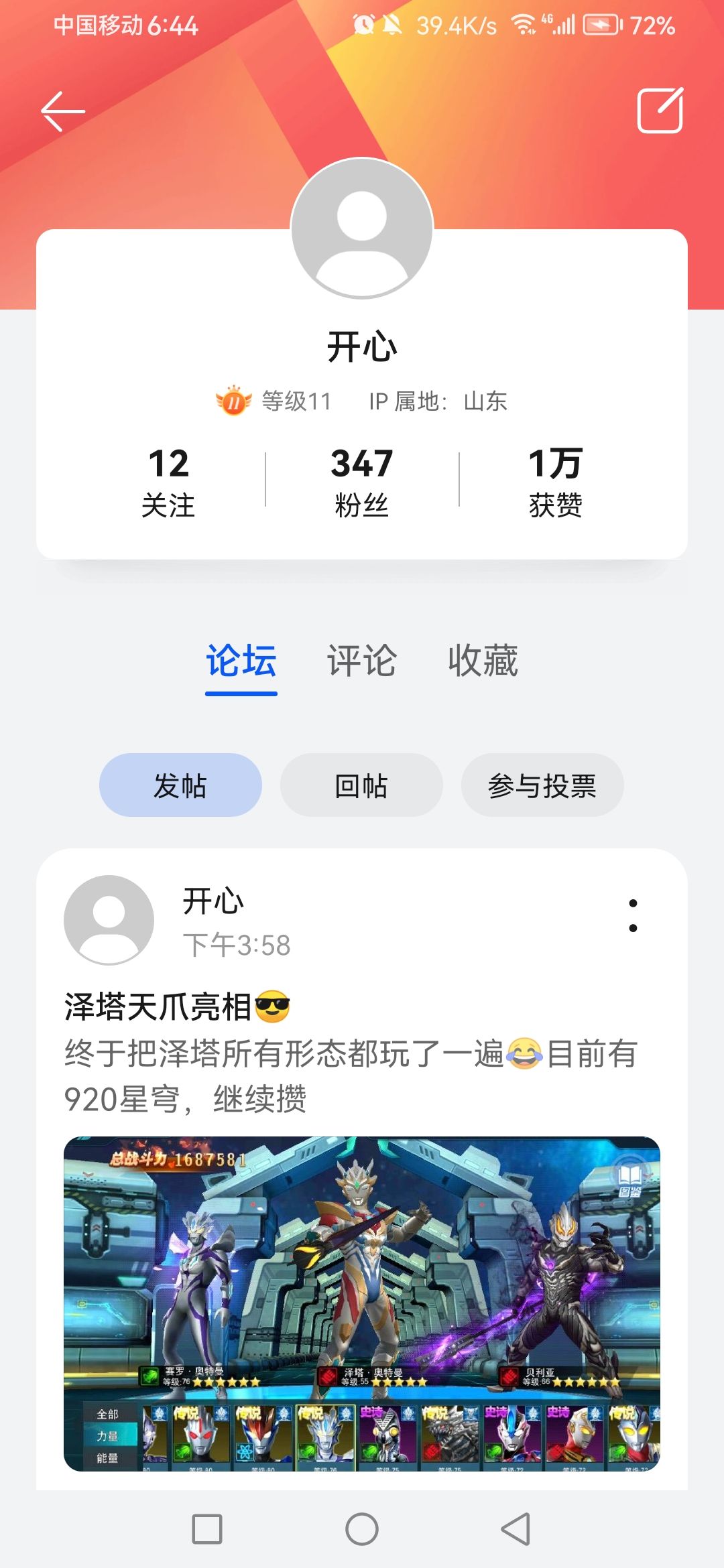View the game screenshot in the post
This screenshot has width=724, height=1568.
click(362, 1303)
